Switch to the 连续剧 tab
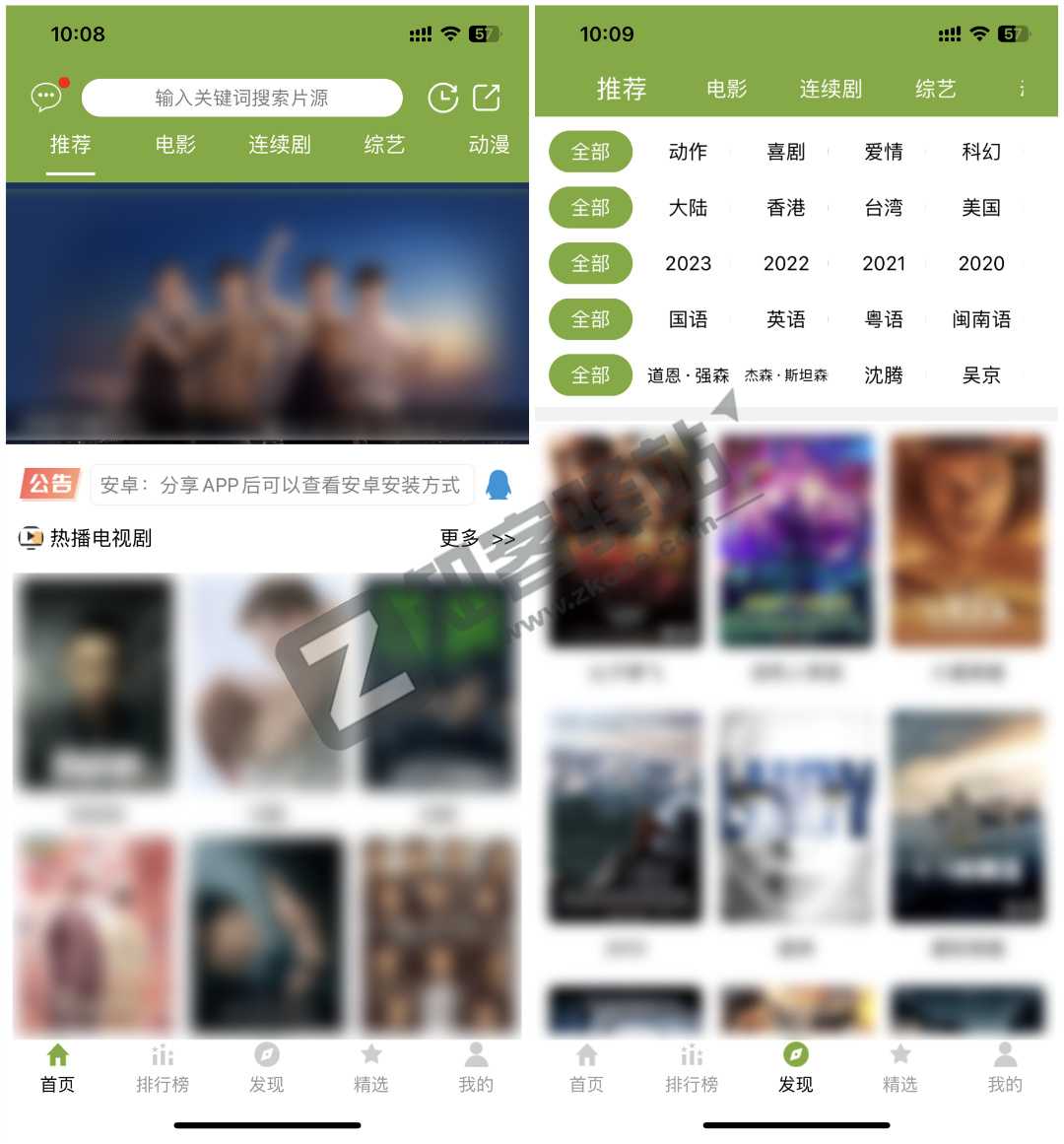Image resolution: width=1064 pixels, height=1144 pixels. 279,145
